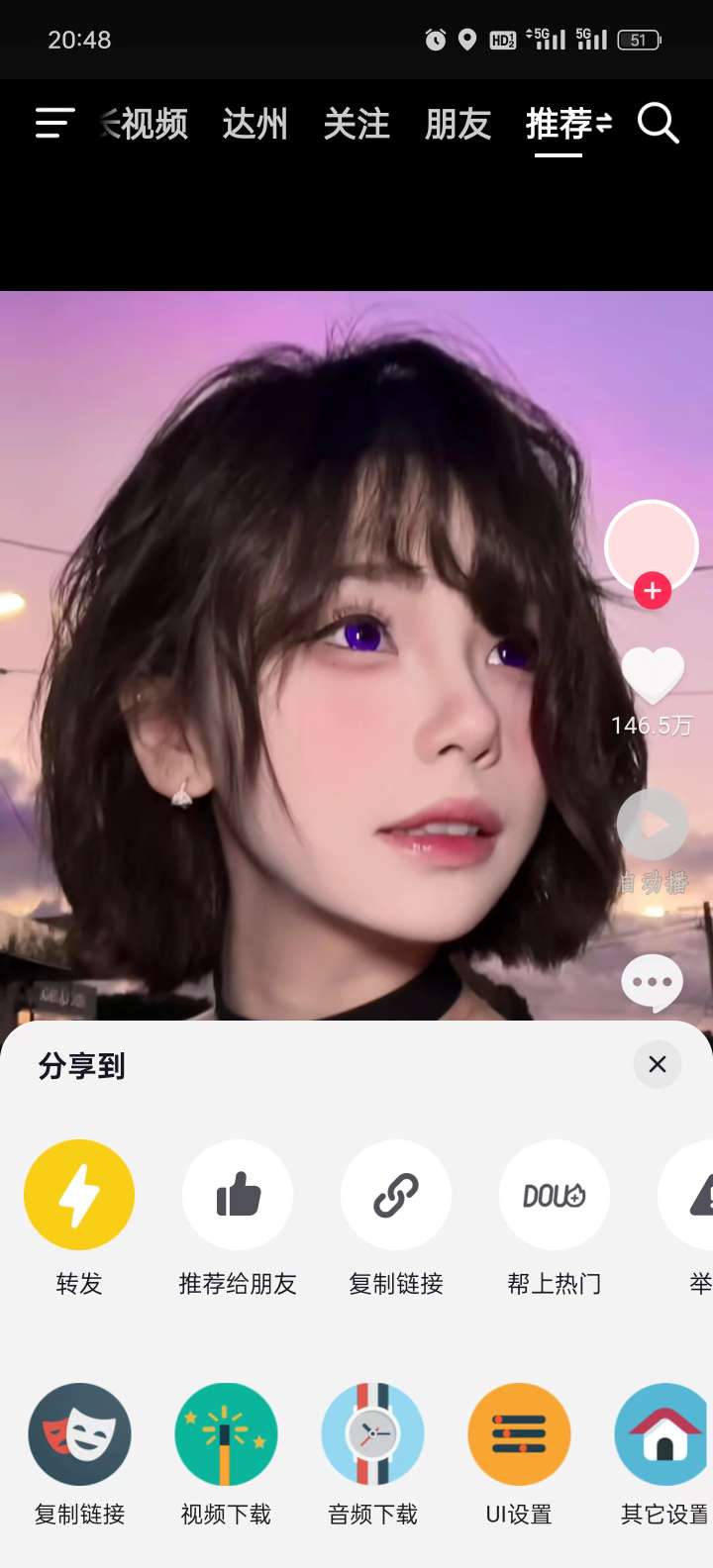Screen dimensions: 713x1568
Task: Close the 分享到 share panel
Action: (x=658, y=1064)
